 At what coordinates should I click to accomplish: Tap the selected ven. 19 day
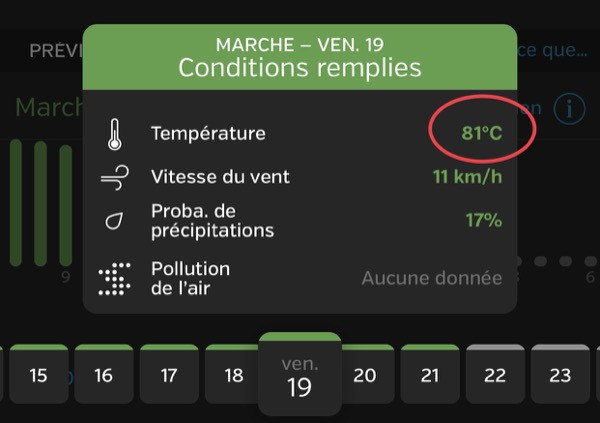pos(299,377)
